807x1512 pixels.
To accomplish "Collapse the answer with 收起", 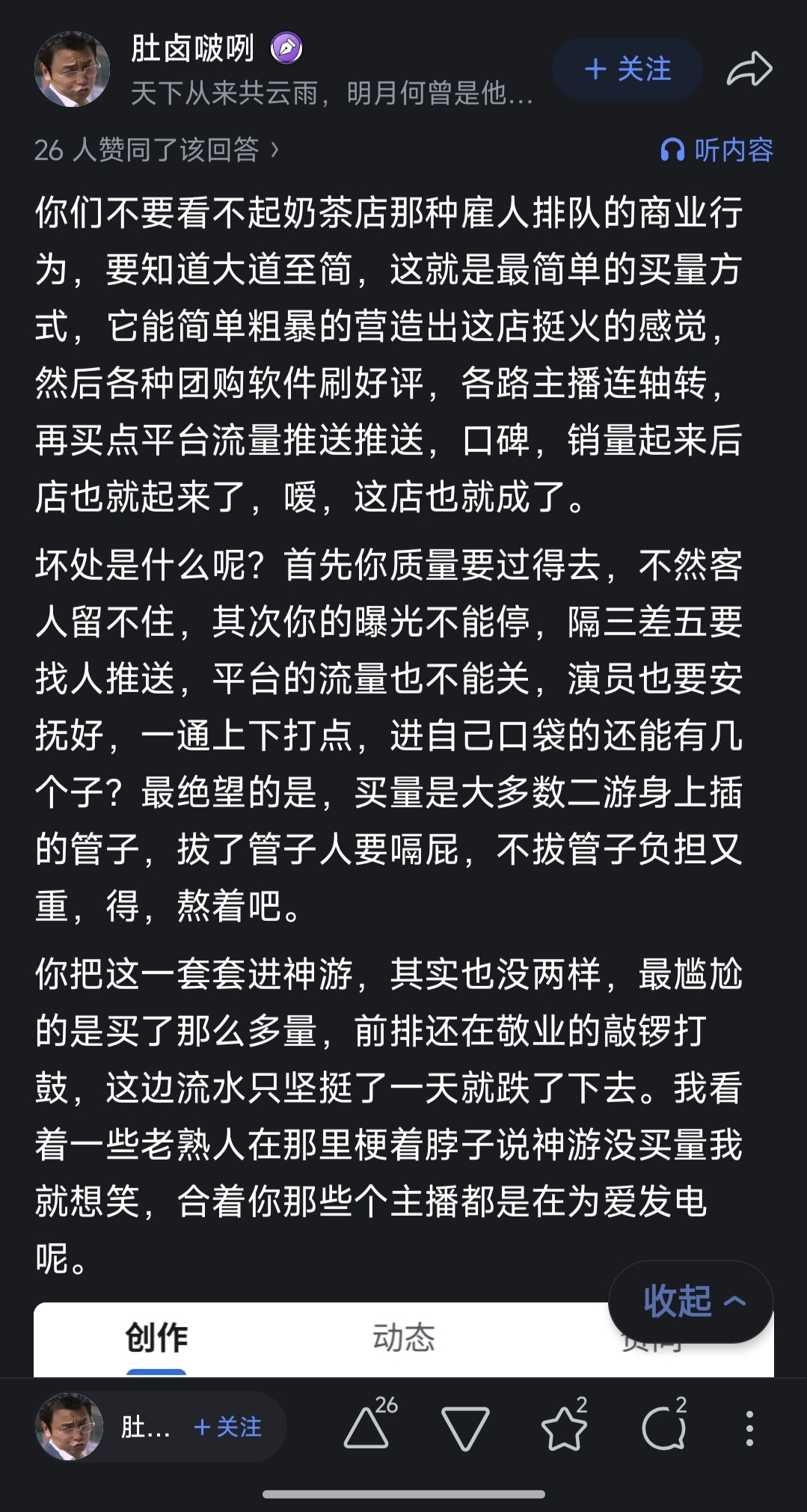I will [691, 1302].
